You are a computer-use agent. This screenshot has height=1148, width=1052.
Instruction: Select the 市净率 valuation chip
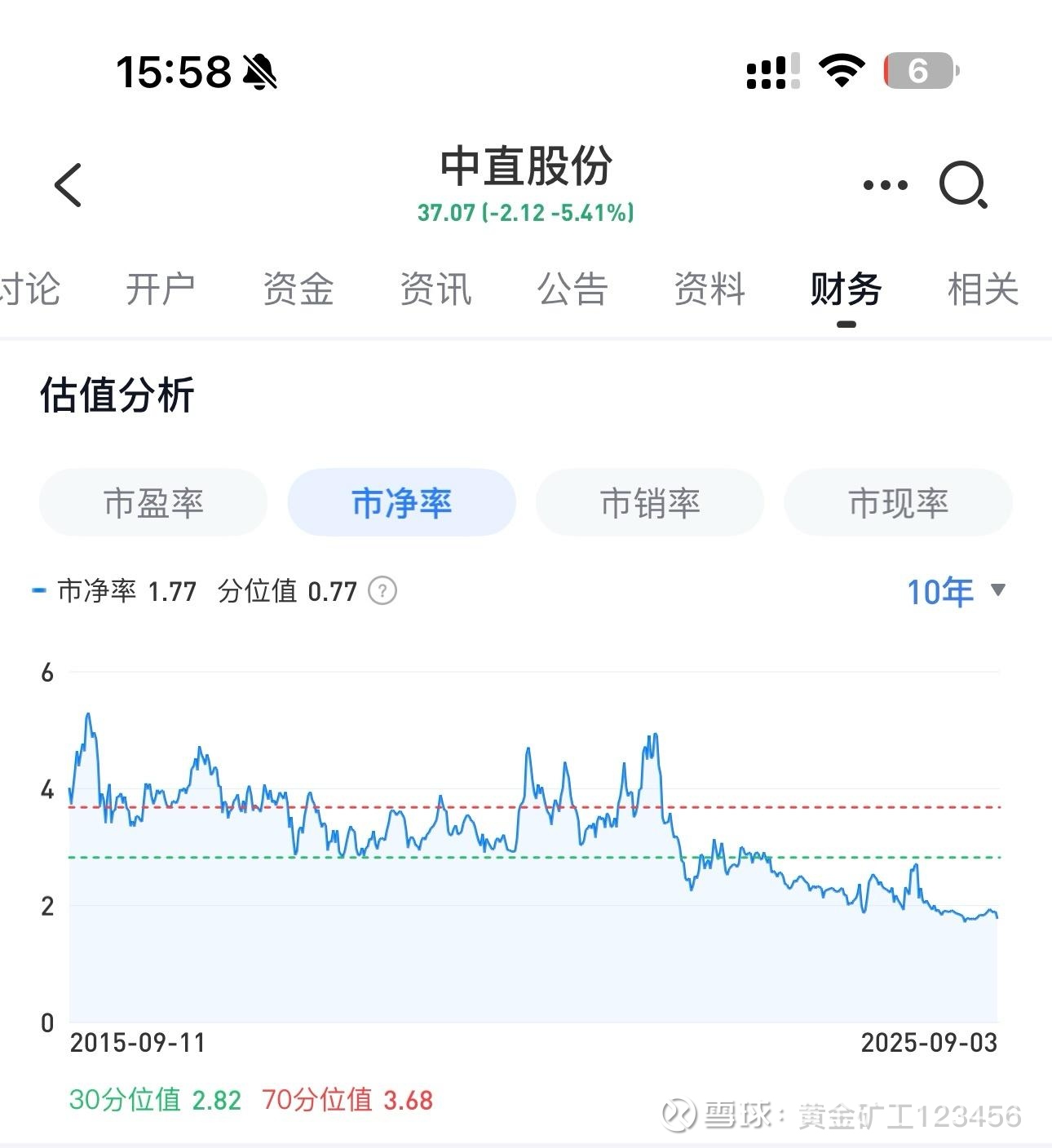(401, 502)
